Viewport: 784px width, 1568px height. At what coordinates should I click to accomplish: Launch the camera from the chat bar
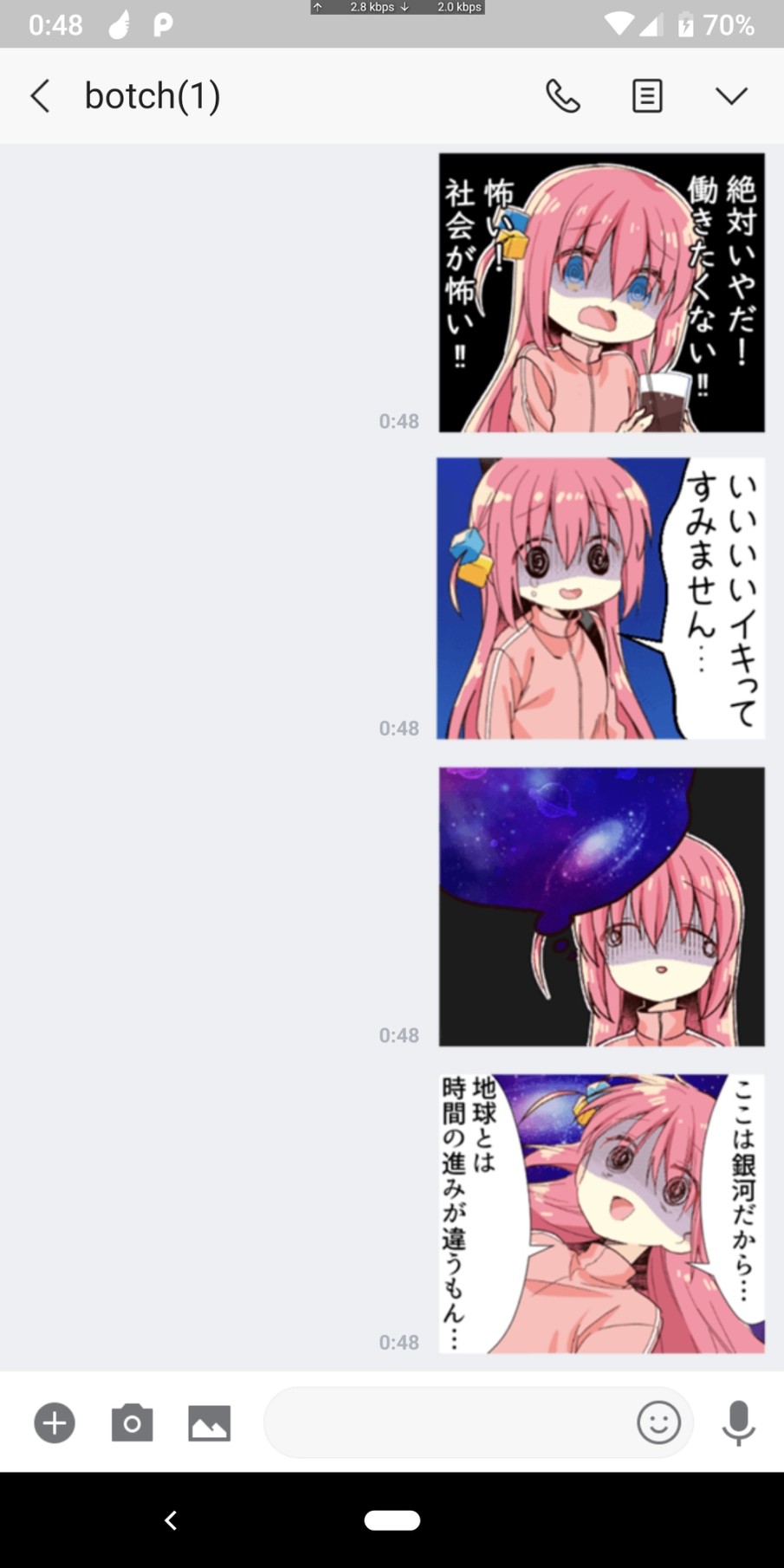pos(132,1422)
